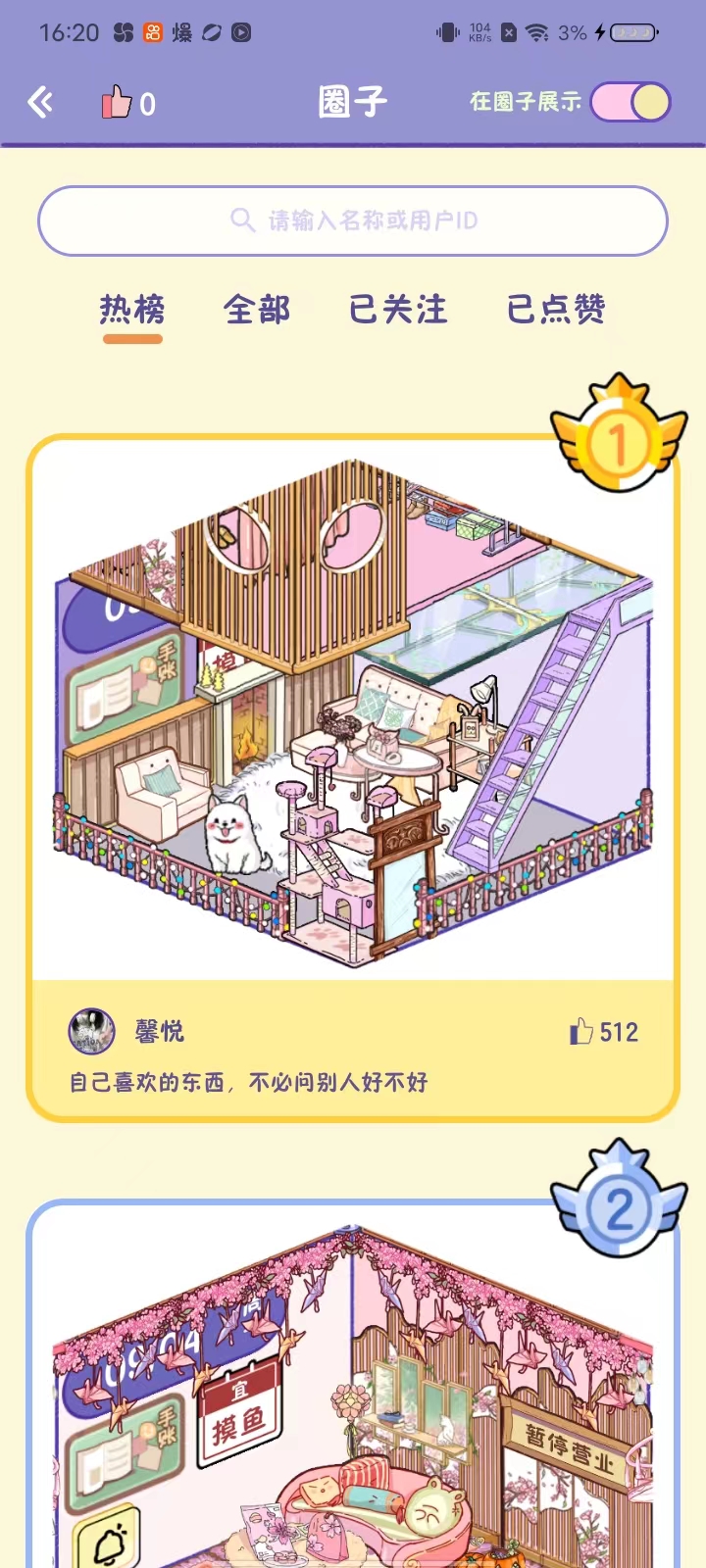Switch to the 全部 tab

click(x=256, y=310)
